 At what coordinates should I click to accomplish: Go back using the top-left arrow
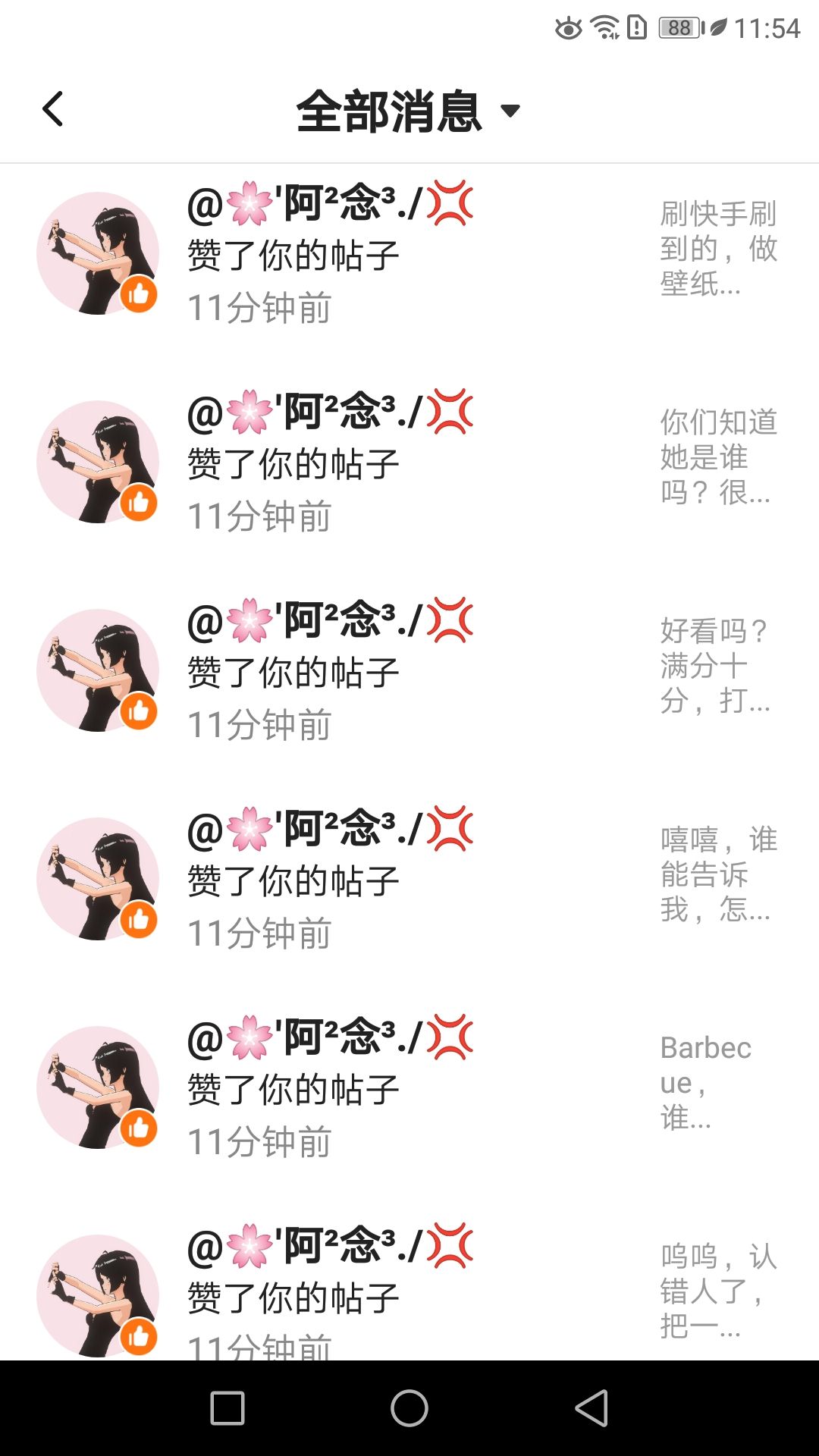coord(52,109)
